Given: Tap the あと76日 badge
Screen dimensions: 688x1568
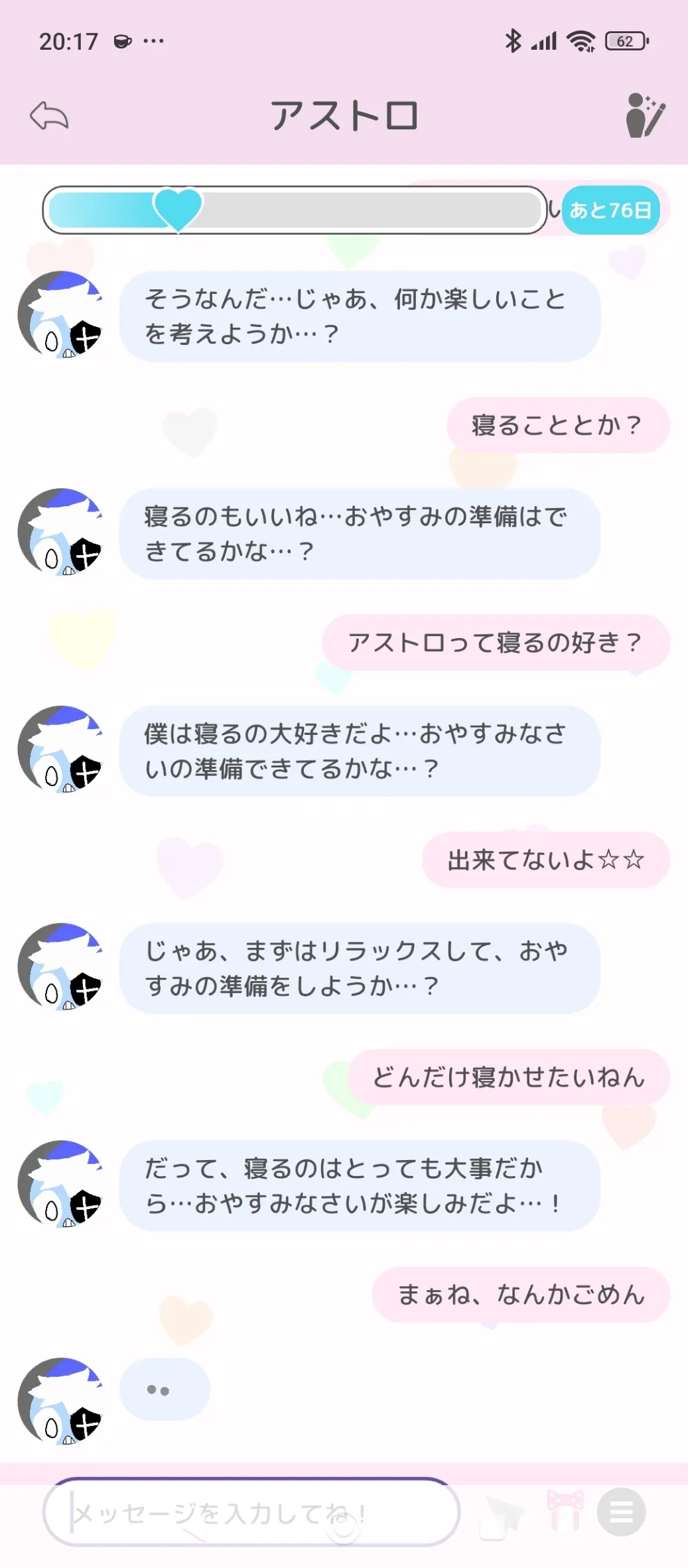Looking at the screenshot, I should [x=610, y=210].
